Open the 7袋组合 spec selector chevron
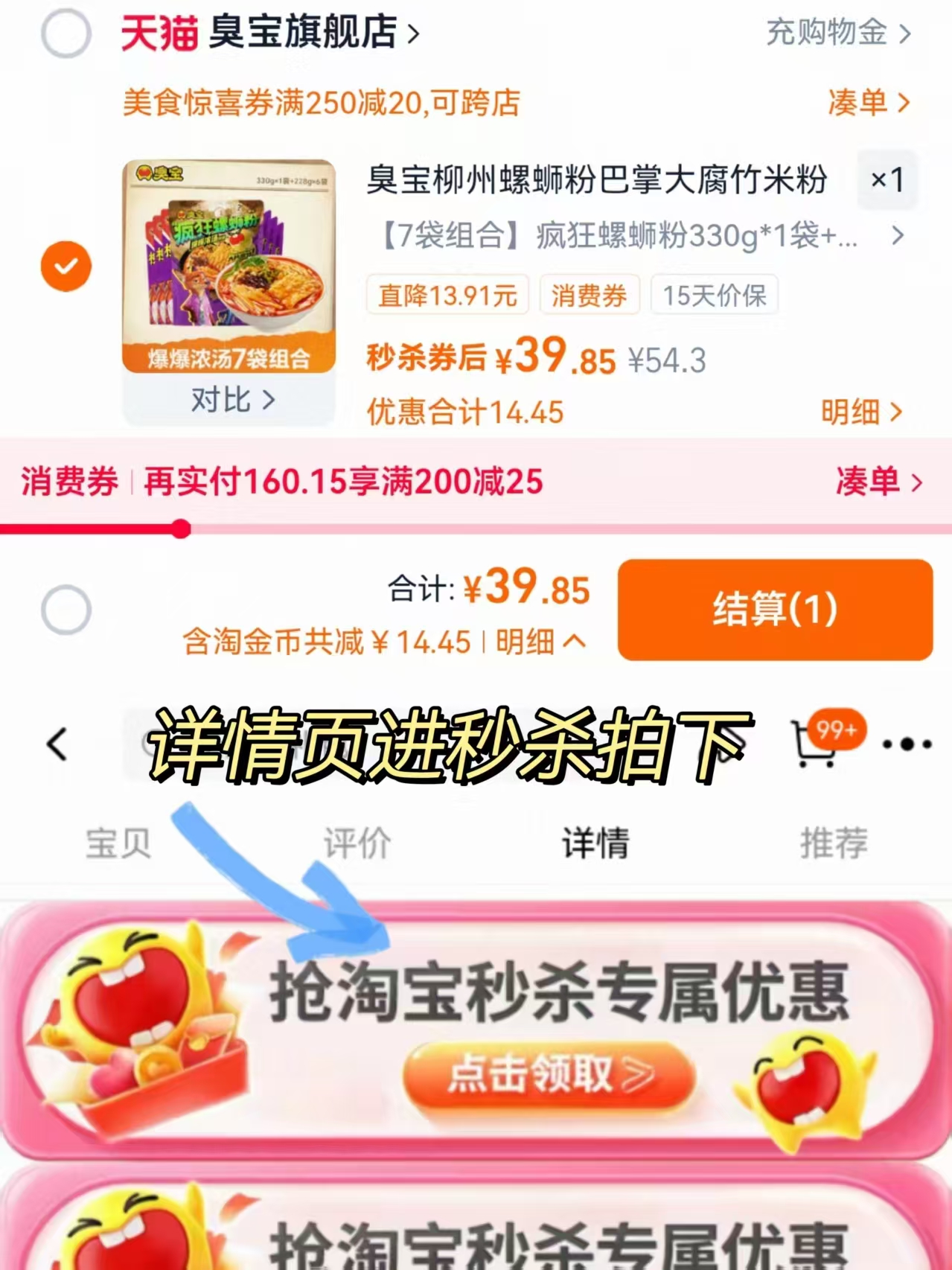 897,237
